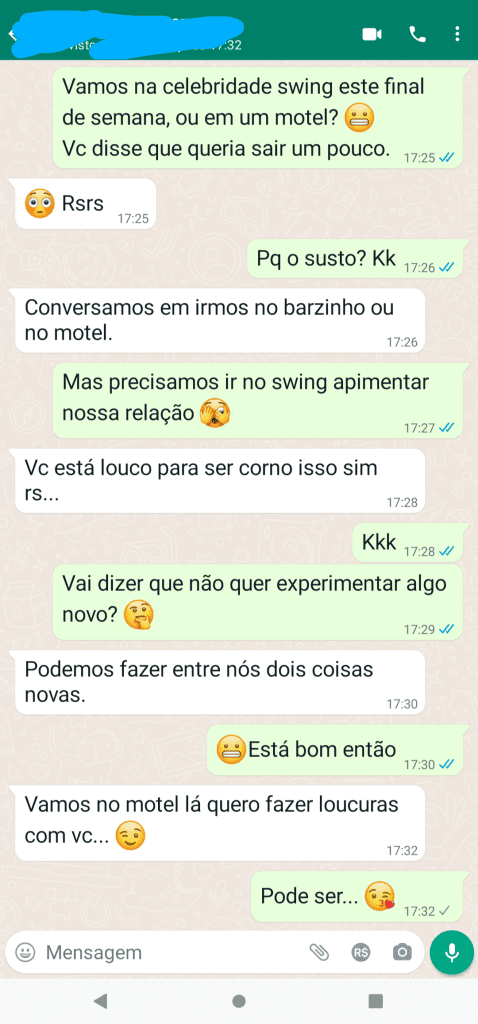Attach a file with the paperclip
The height and width of the screenshot is (1024, 478).
coord(319,953)
